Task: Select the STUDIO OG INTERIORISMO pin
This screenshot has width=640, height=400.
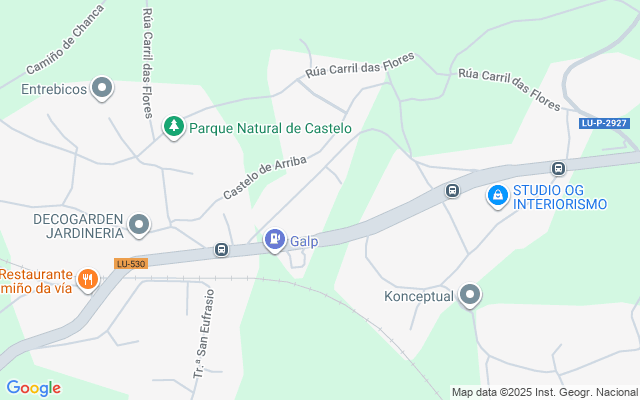Action: pyautogui.click(x=497, y=196)
